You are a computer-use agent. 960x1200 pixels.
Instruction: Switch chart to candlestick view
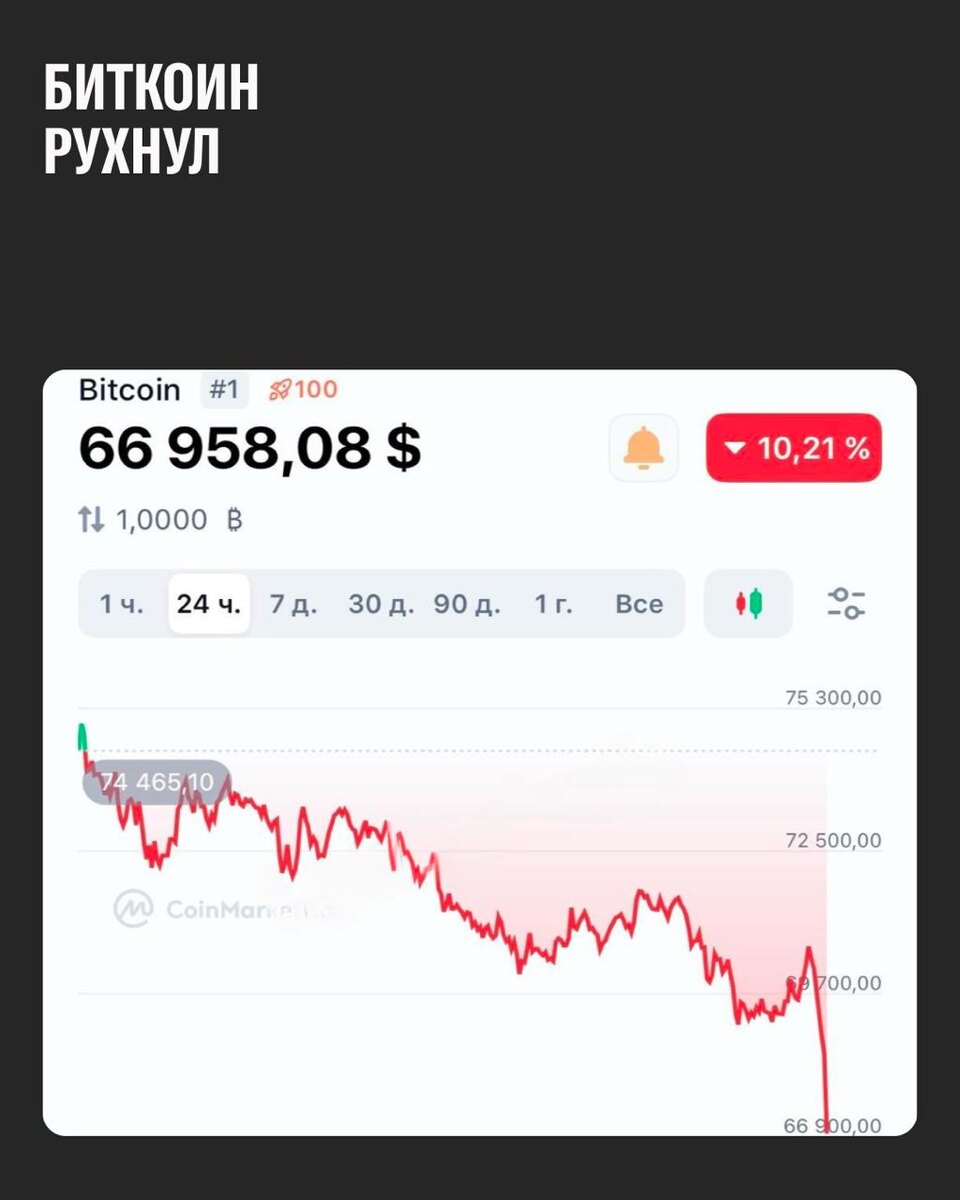[747, 604]
